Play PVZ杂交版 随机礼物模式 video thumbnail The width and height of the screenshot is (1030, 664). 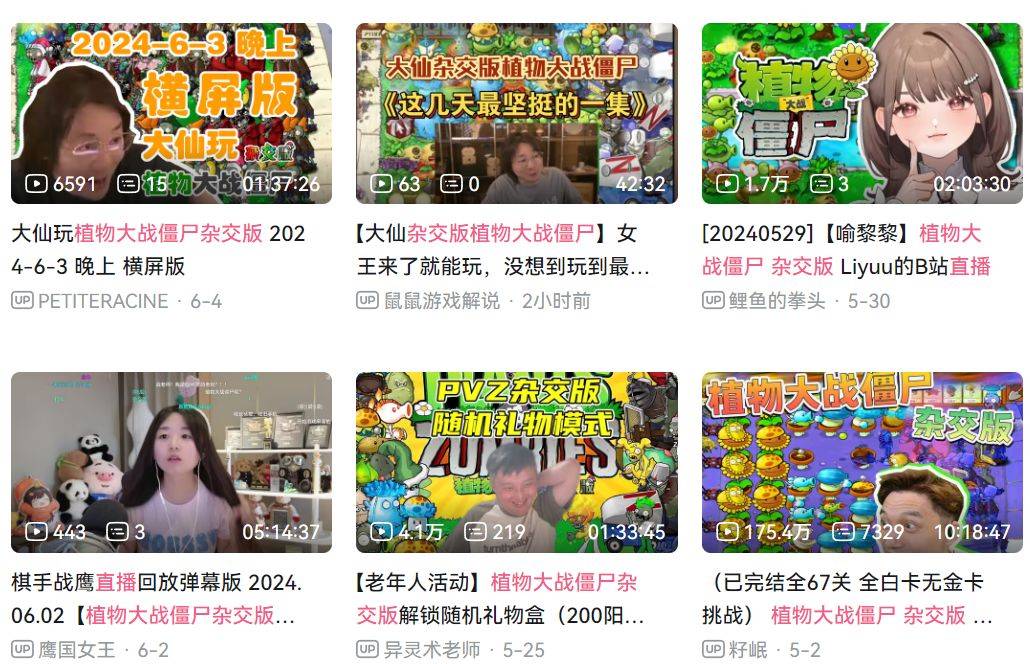point(516,462)
